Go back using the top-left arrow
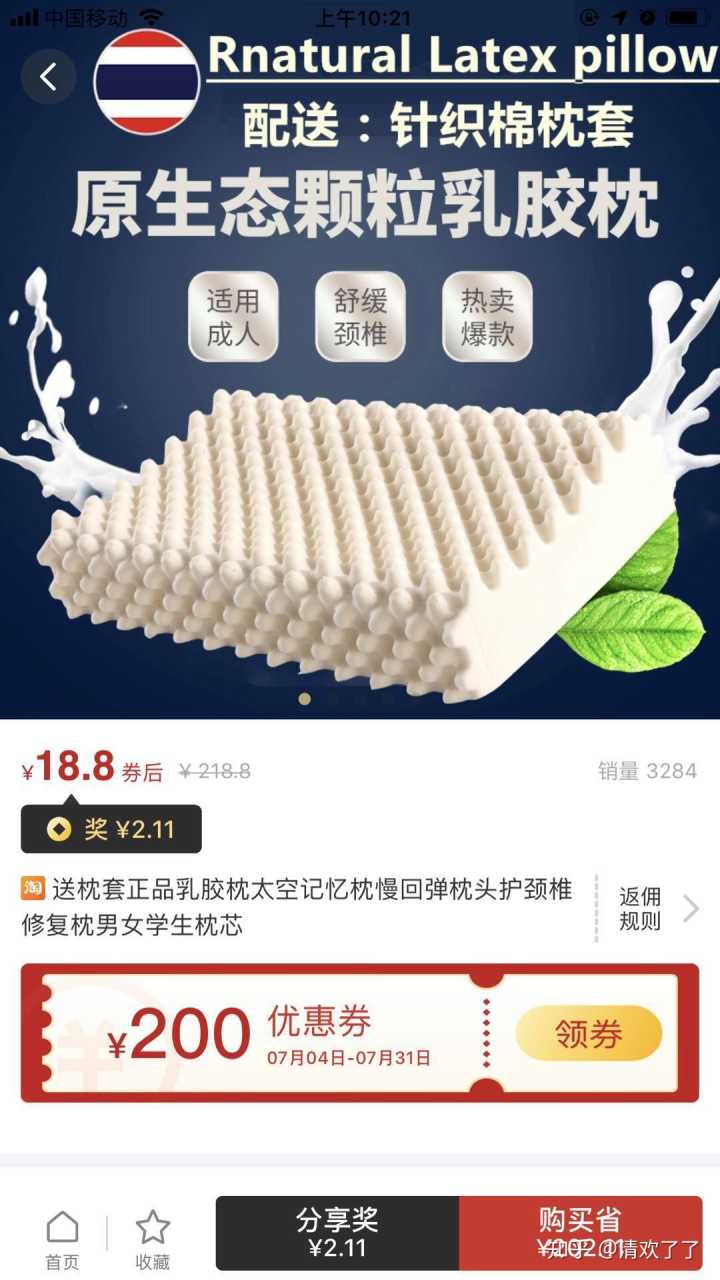 click(x=48, y=76)
